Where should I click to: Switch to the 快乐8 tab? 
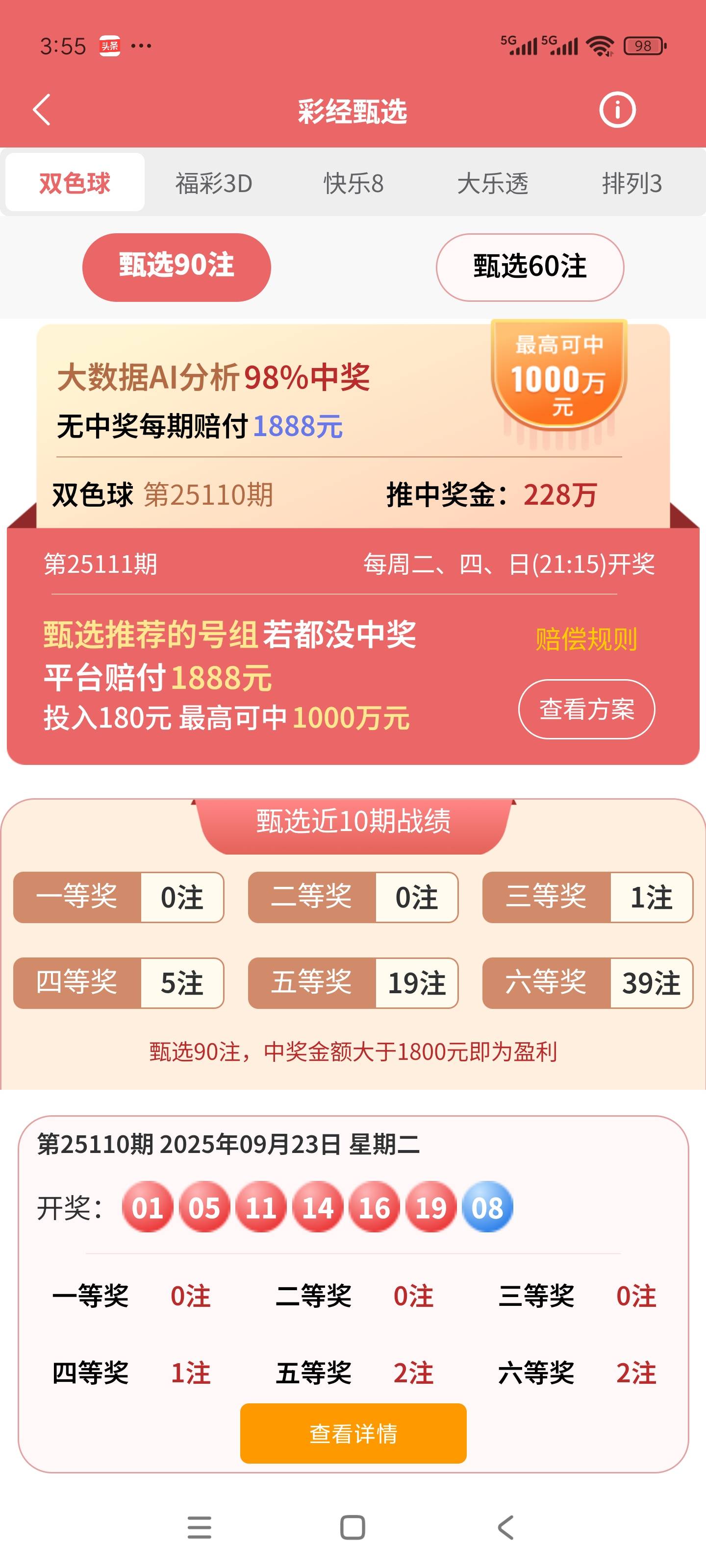tap(353, 183)
